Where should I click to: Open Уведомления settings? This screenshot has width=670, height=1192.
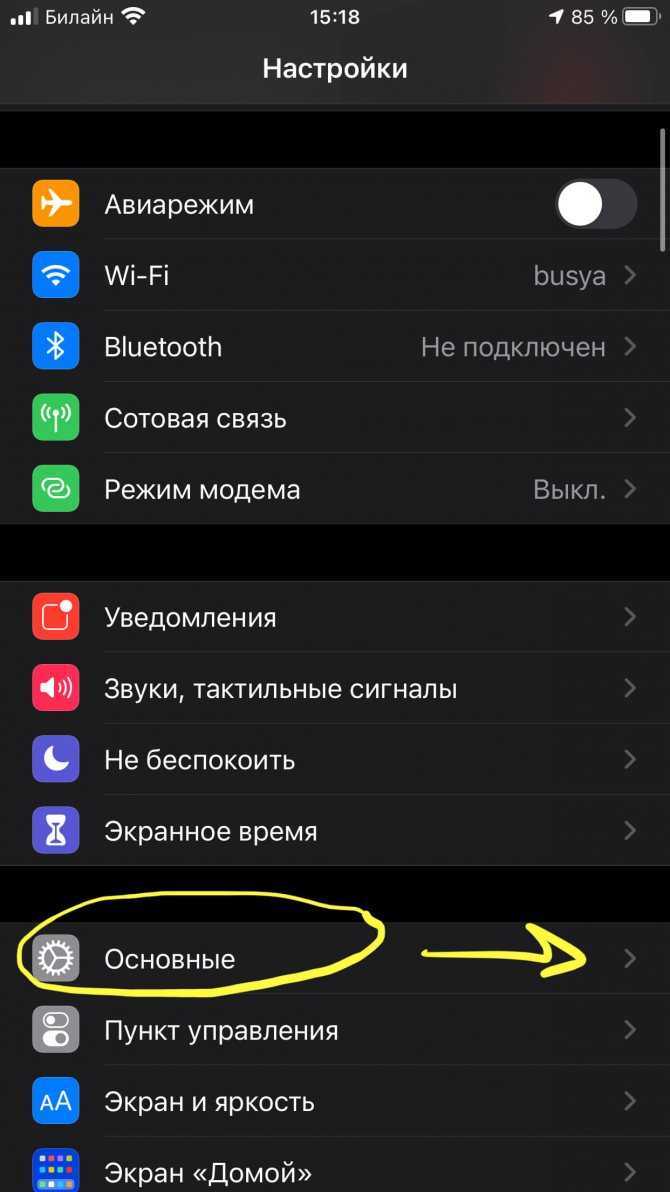(335, 617)
